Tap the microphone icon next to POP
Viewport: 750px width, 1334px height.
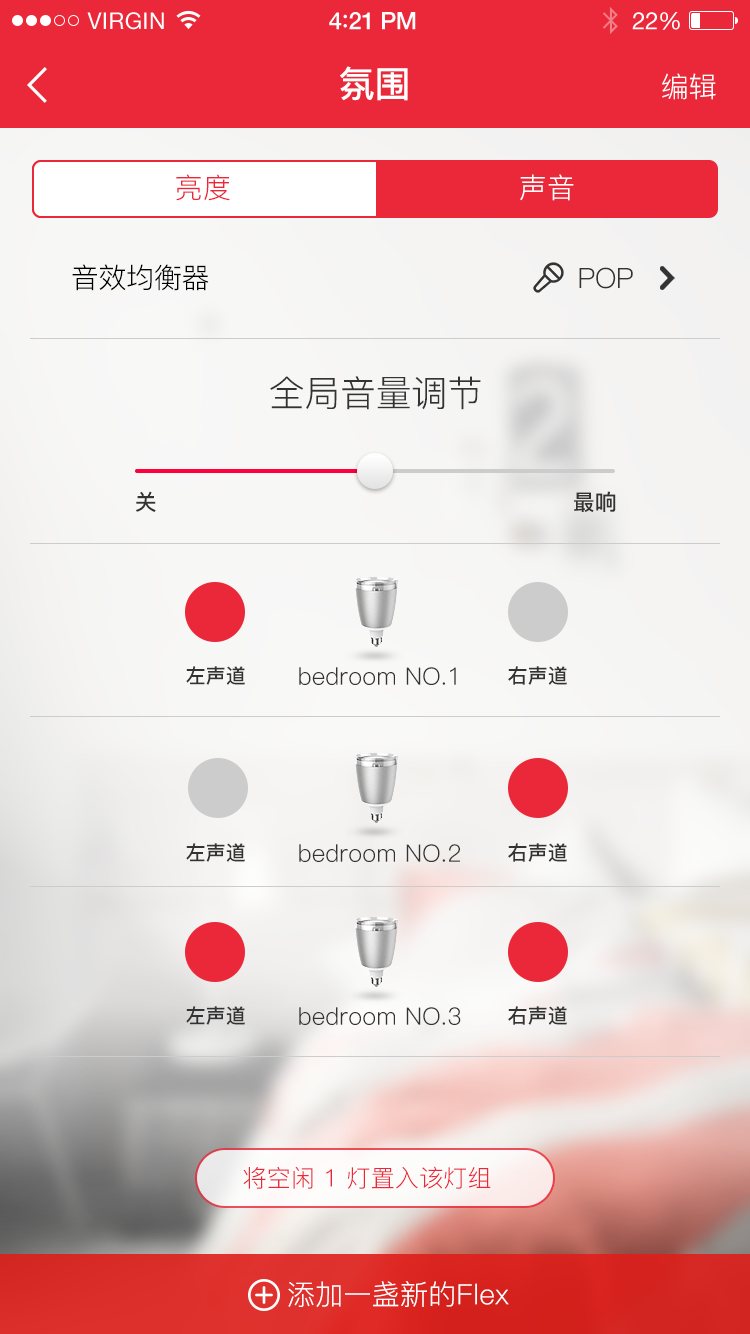click(548, 278)
